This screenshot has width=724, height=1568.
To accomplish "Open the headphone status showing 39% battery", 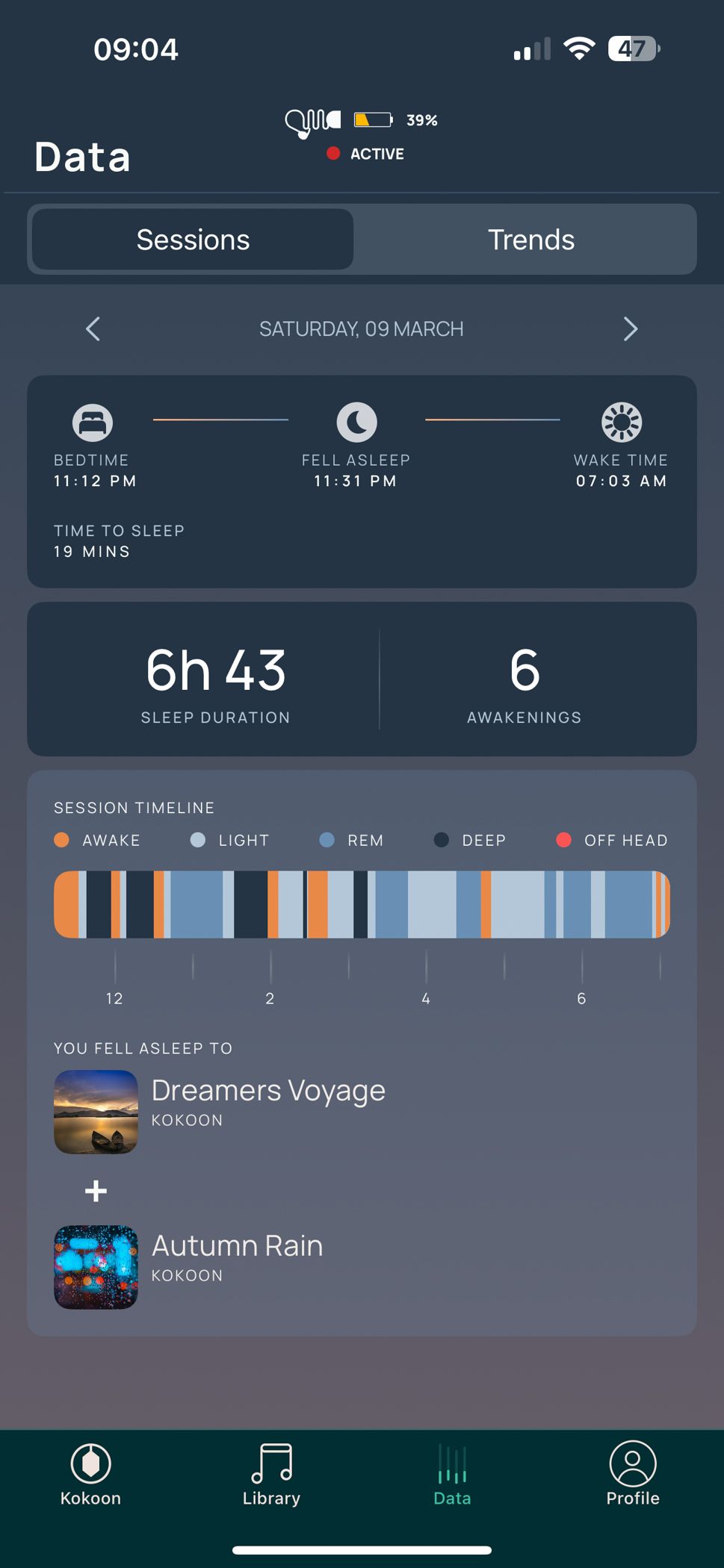I will (362, 133).
